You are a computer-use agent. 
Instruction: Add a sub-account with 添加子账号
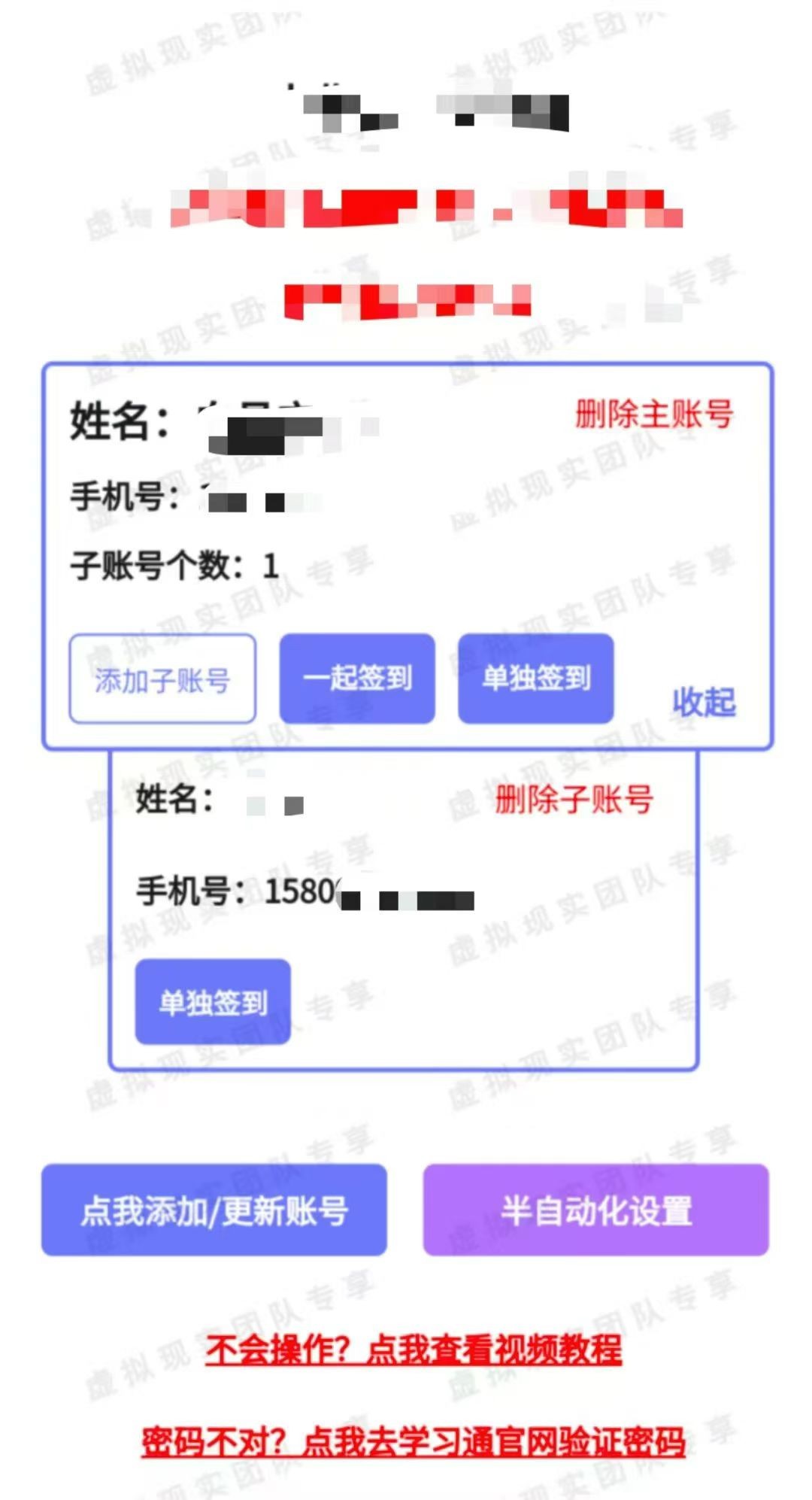162,679
